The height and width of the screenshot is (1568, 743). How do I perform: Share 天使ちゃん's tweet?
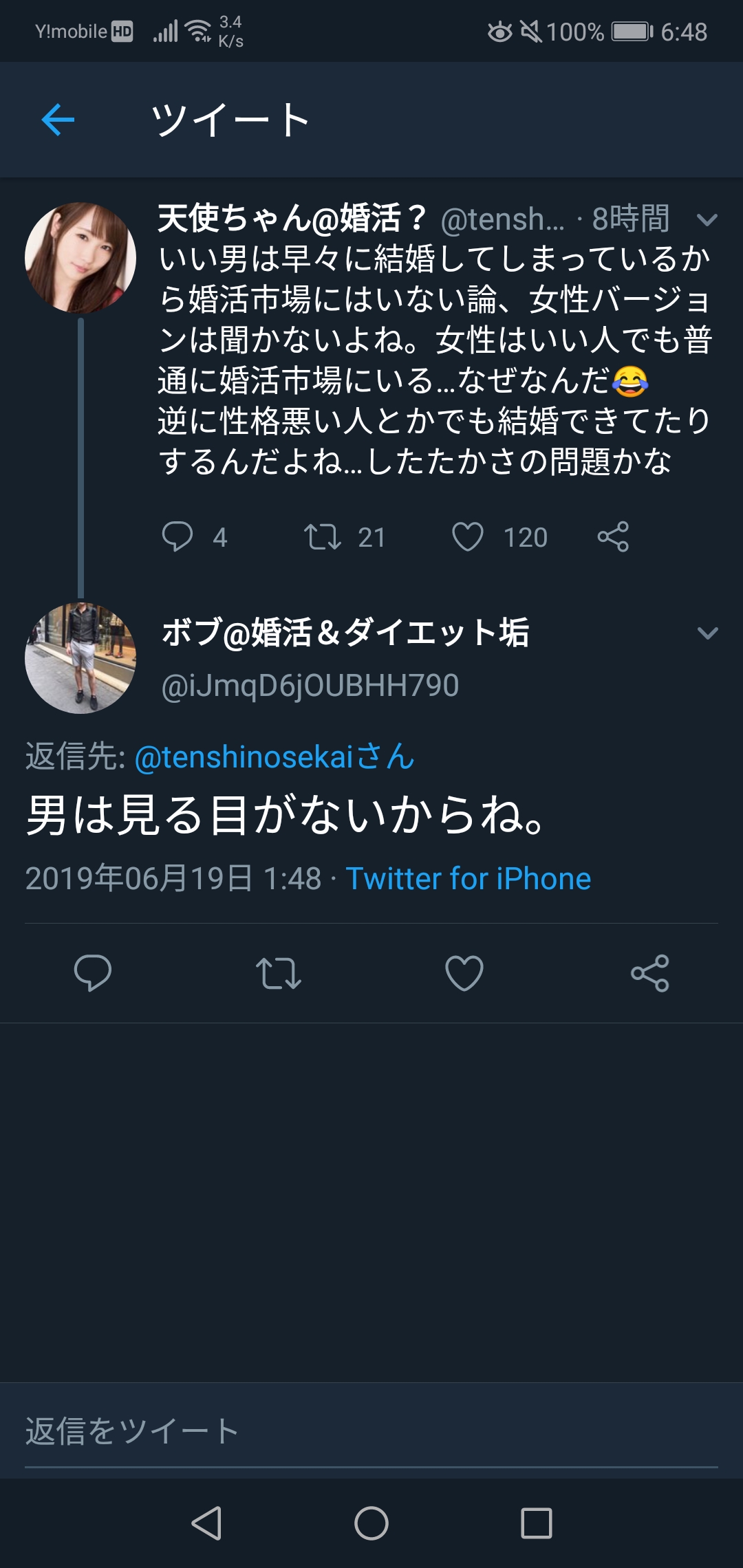[613, 537]
